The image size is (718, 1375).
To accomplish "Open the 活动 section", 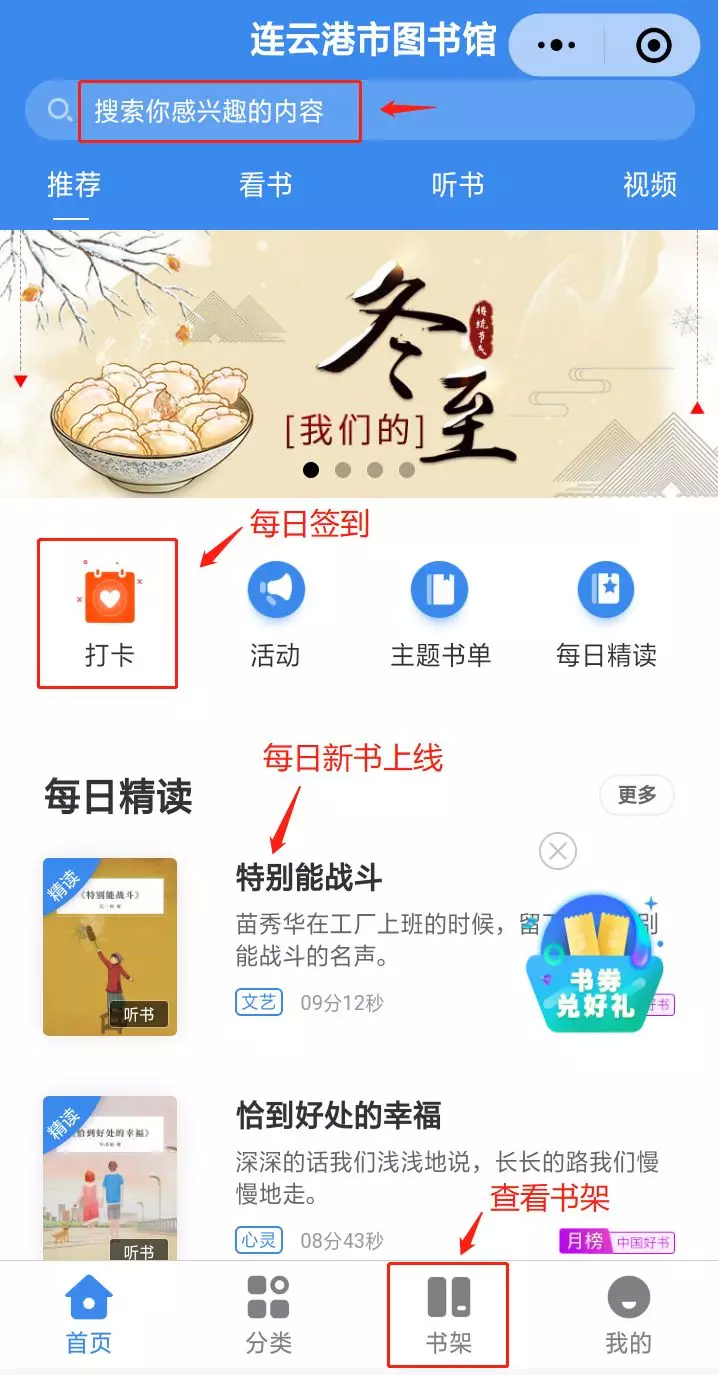I will pyautogui.click(x=275, y=613).
